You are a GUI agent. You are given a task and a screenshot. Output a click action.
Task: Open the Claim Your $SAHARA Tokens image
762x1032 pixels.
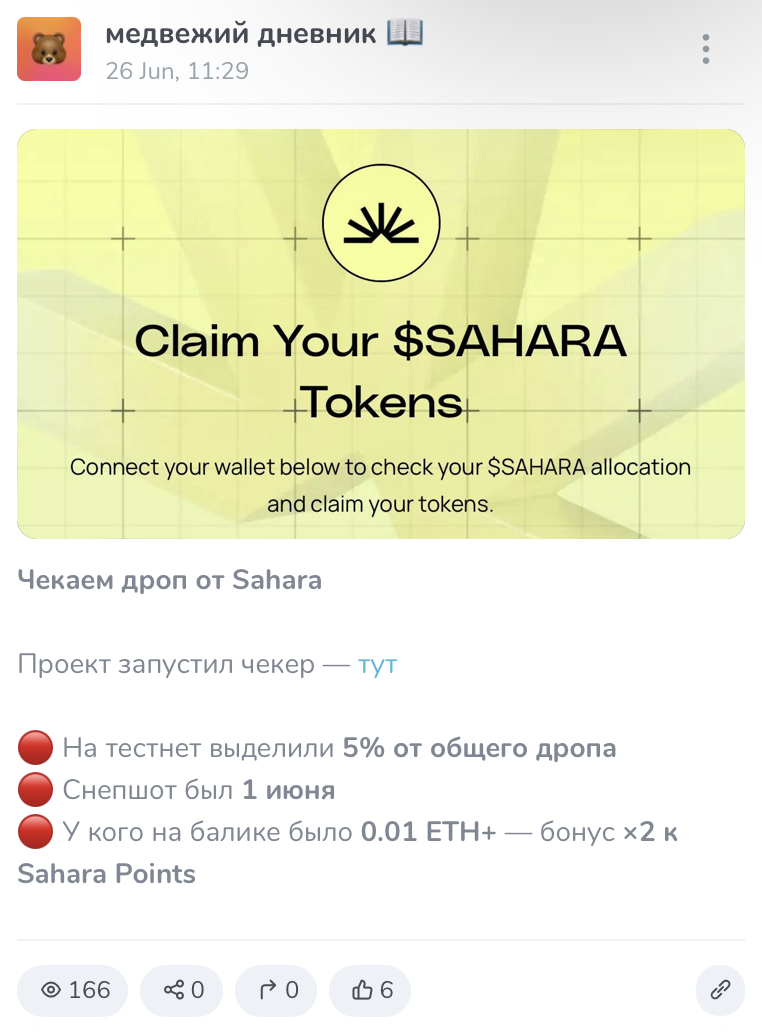click(381, 334)
